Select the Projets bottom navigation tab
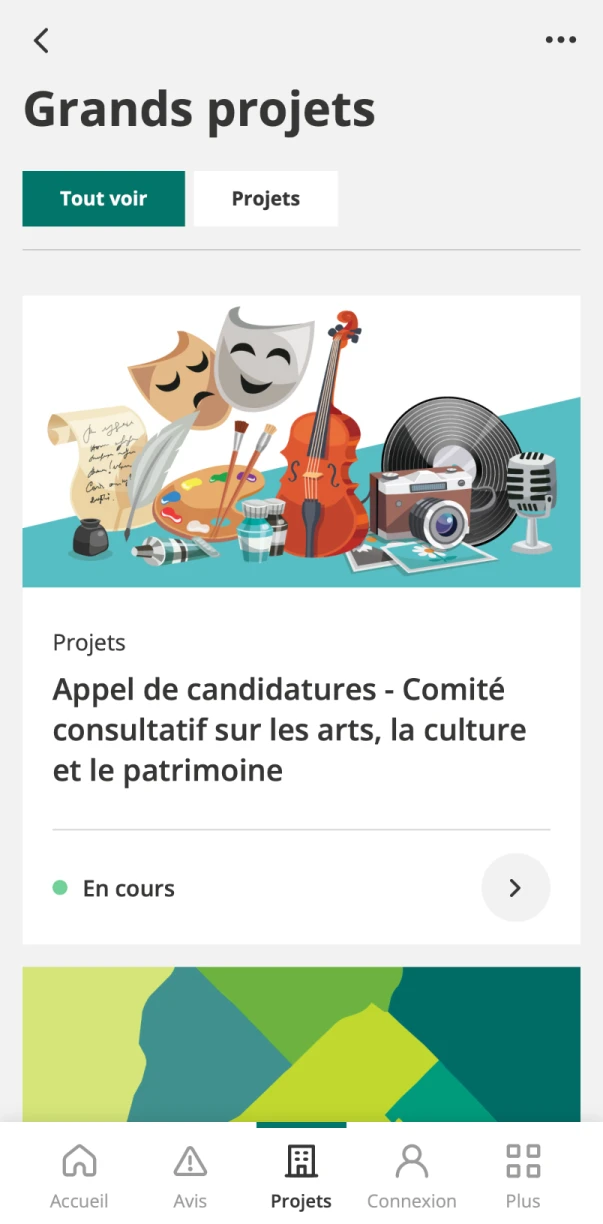The height and width of the screenshot is (1224, 603). point(301,1177)
